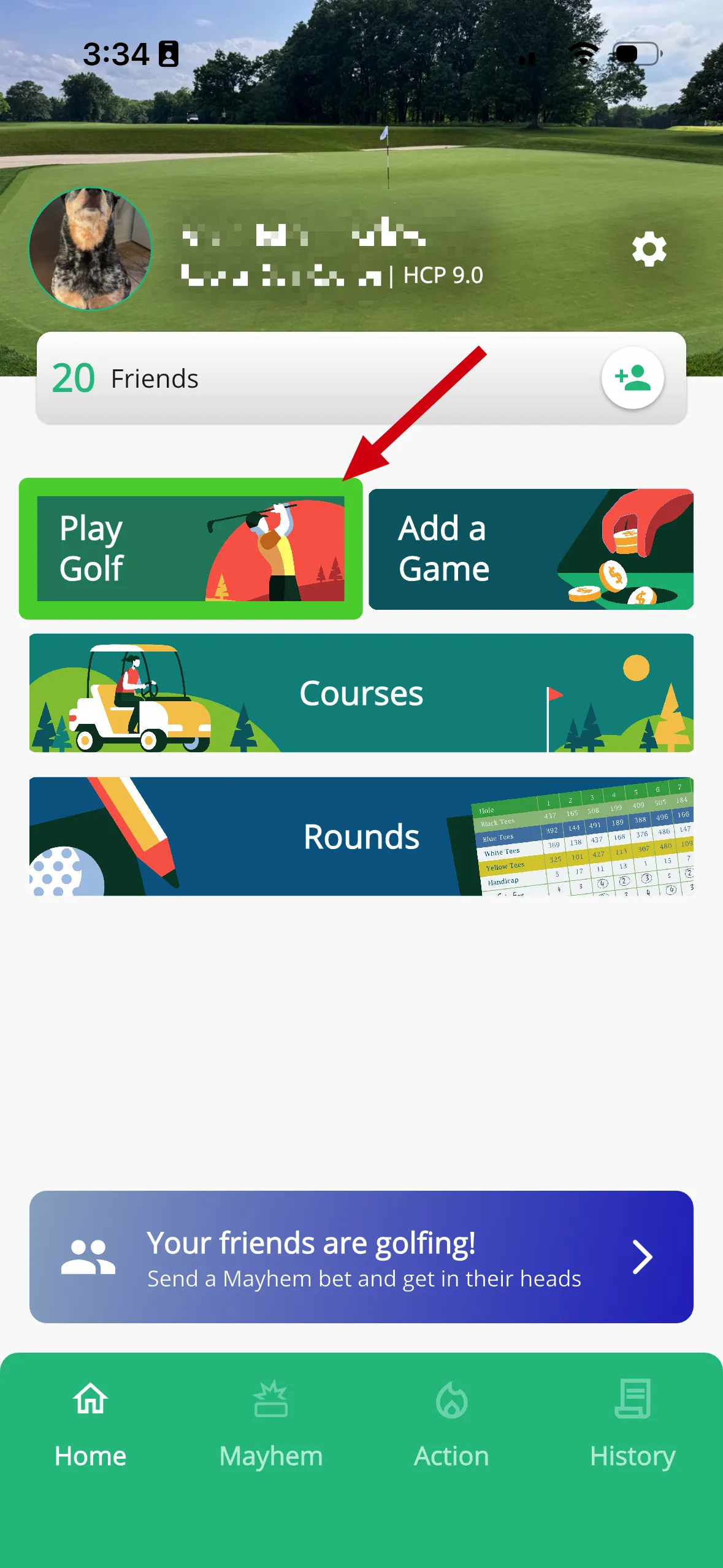Viewport: 723px width, 1568px height.
Task: Tap the add friend icon
Action: tap(633, 378)
